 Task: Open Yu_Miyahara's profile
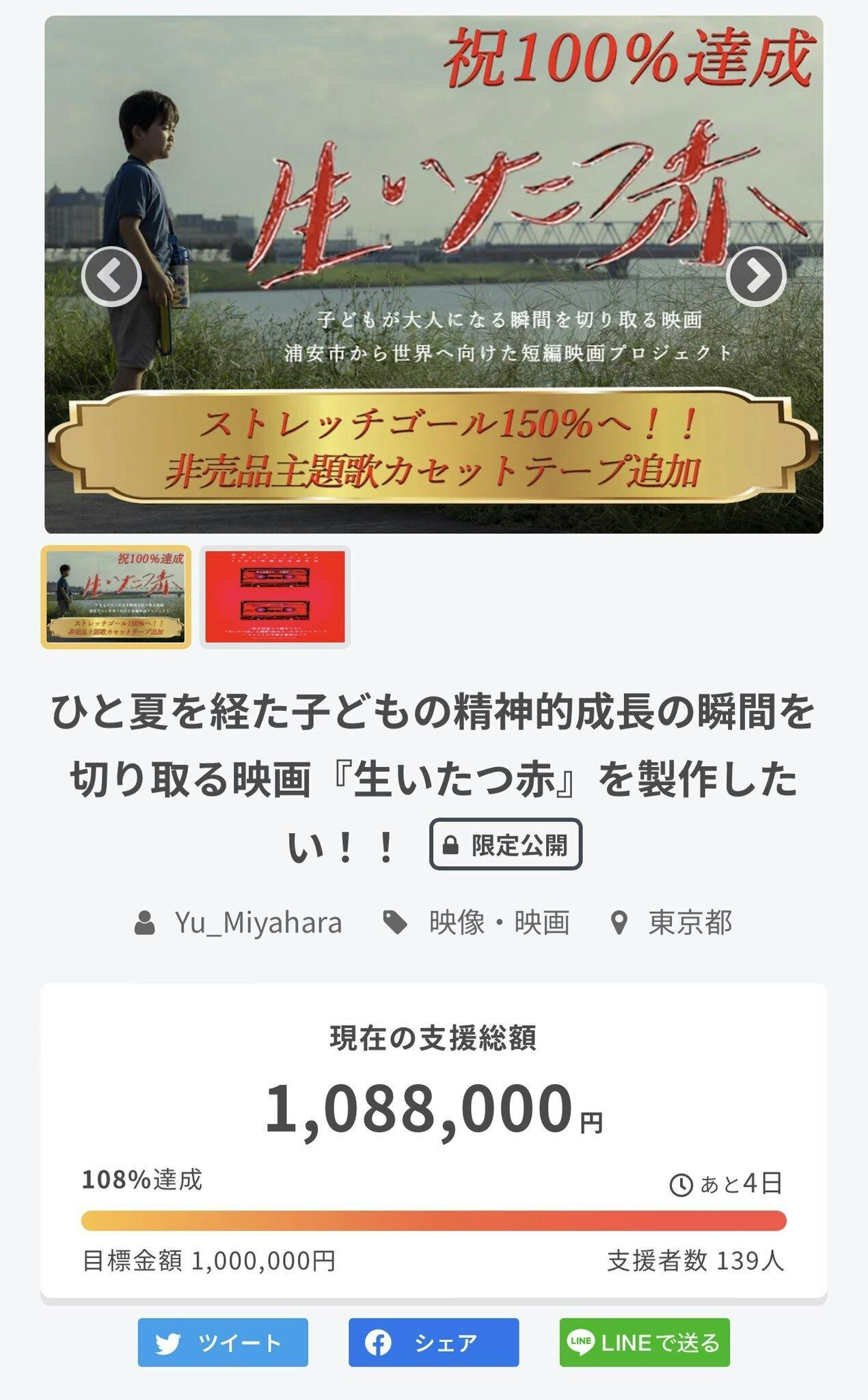[x=257, y=923]
